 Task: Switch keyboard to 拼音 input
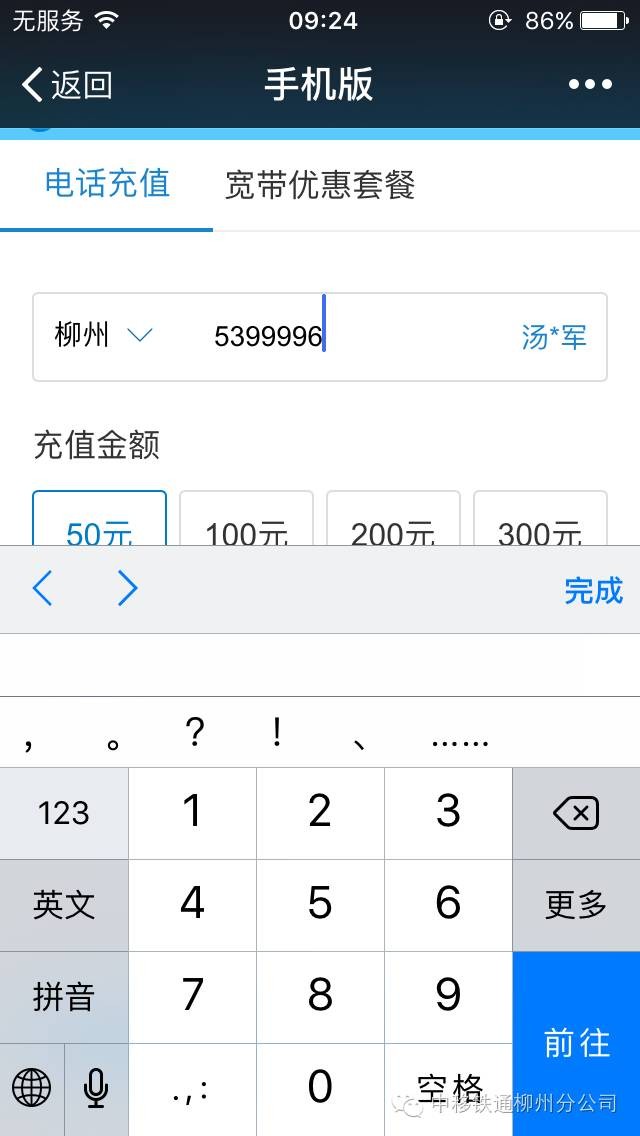pyautogui.click(x=64, y=996)
